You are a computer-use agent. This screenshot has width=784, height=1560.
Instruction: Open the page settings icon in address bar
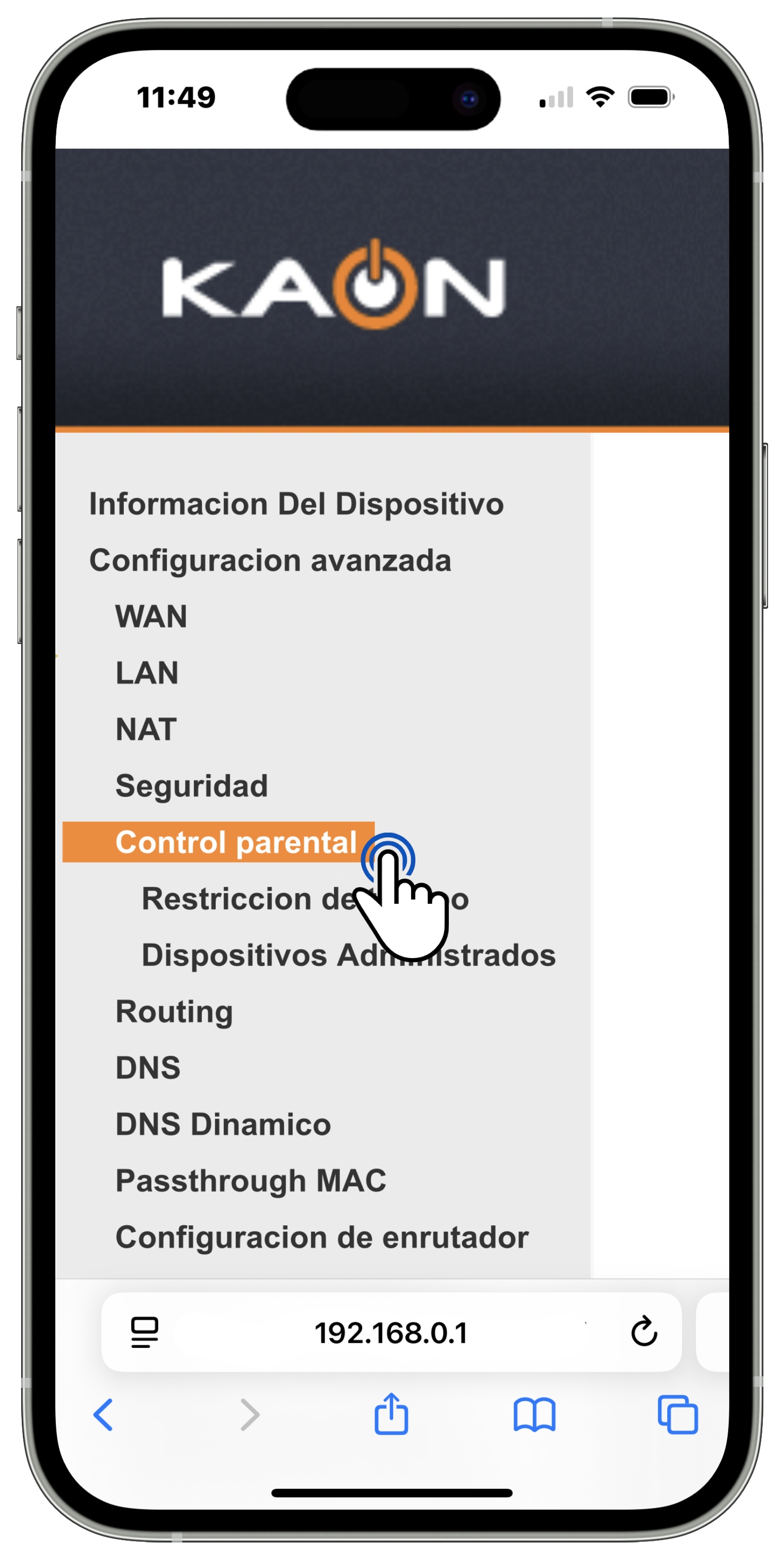coord(144,1333)
